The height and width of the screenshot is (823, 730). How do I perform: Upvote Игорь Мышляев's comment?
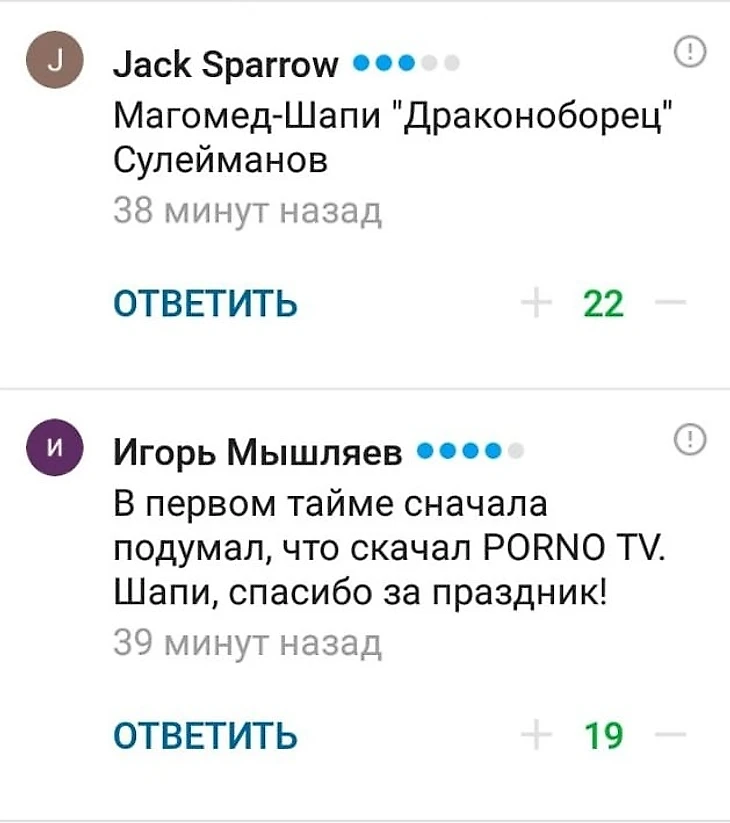536,737
